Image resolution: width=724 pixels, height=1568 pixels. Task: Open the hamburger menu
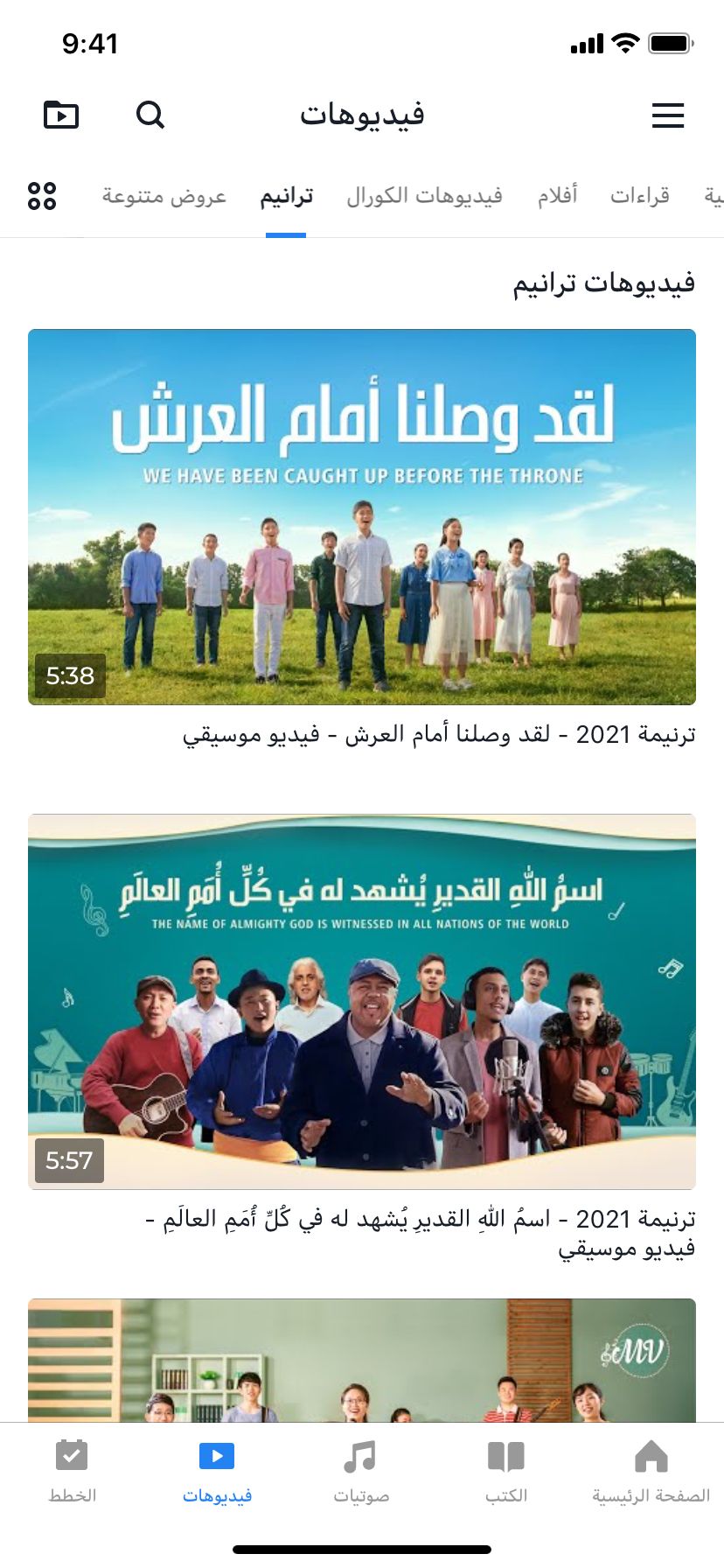click(667, 115)
